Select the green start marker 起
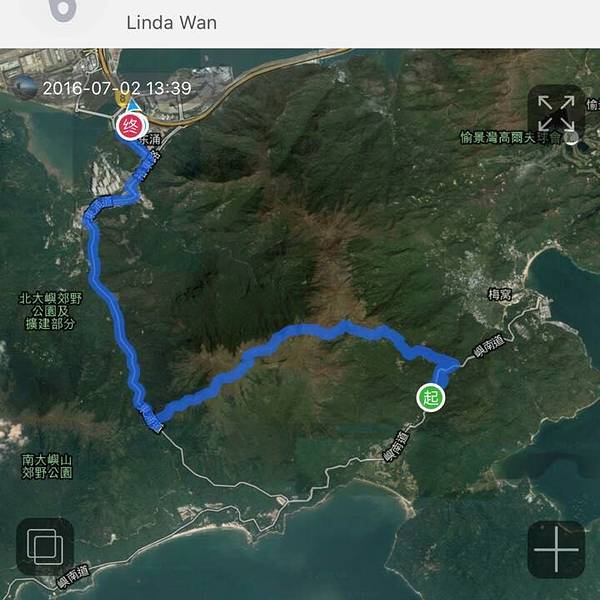This screenshot has height=600, width=600. click(431, 396)
